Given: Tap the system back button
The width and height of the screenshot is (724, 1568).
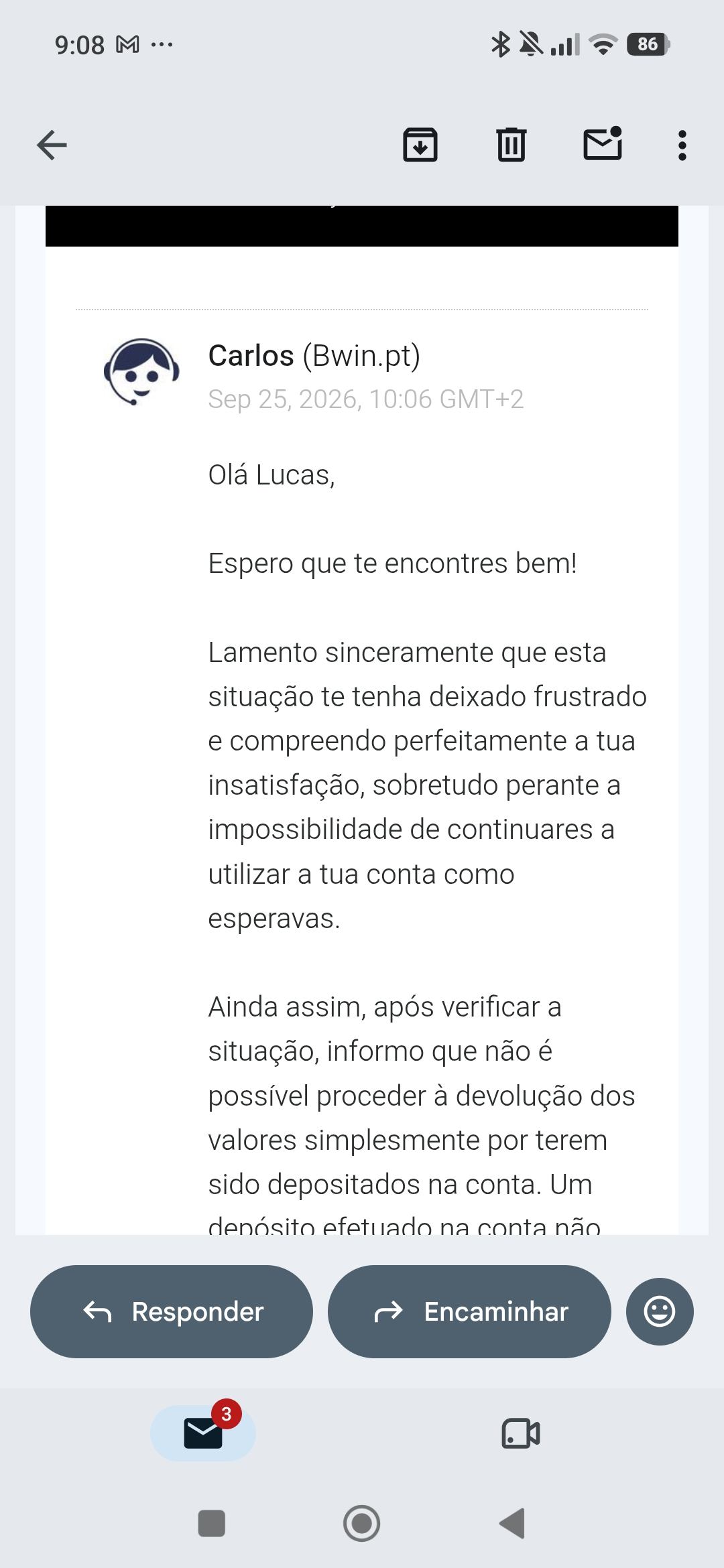Looking at the screenshot, I should pos(512,1523).
